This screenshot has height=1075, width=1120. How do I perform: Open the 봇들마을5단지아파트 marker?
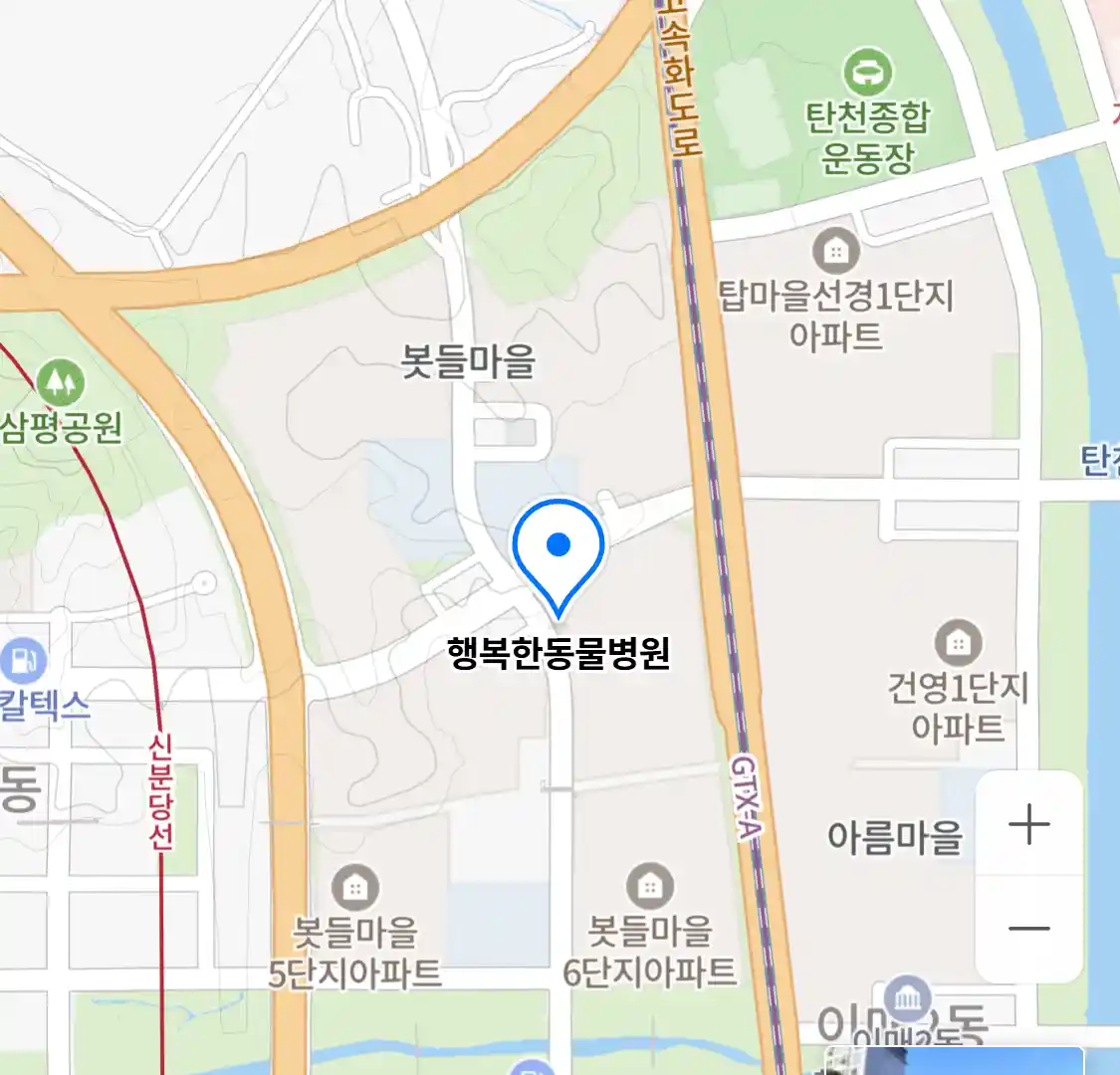[354, 886]
